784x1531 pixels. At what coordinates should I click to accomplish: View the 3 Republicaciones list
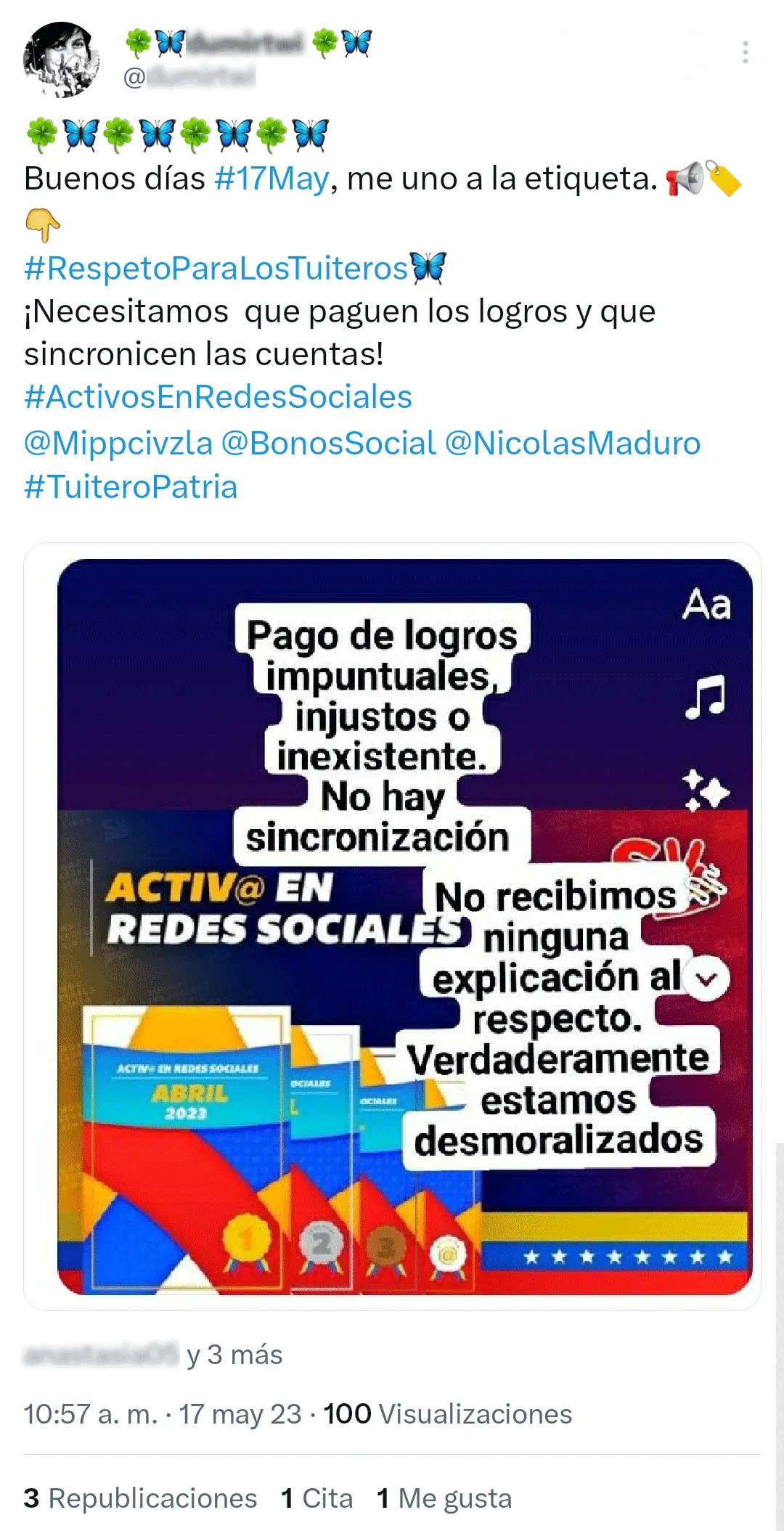click(140, 1498)
